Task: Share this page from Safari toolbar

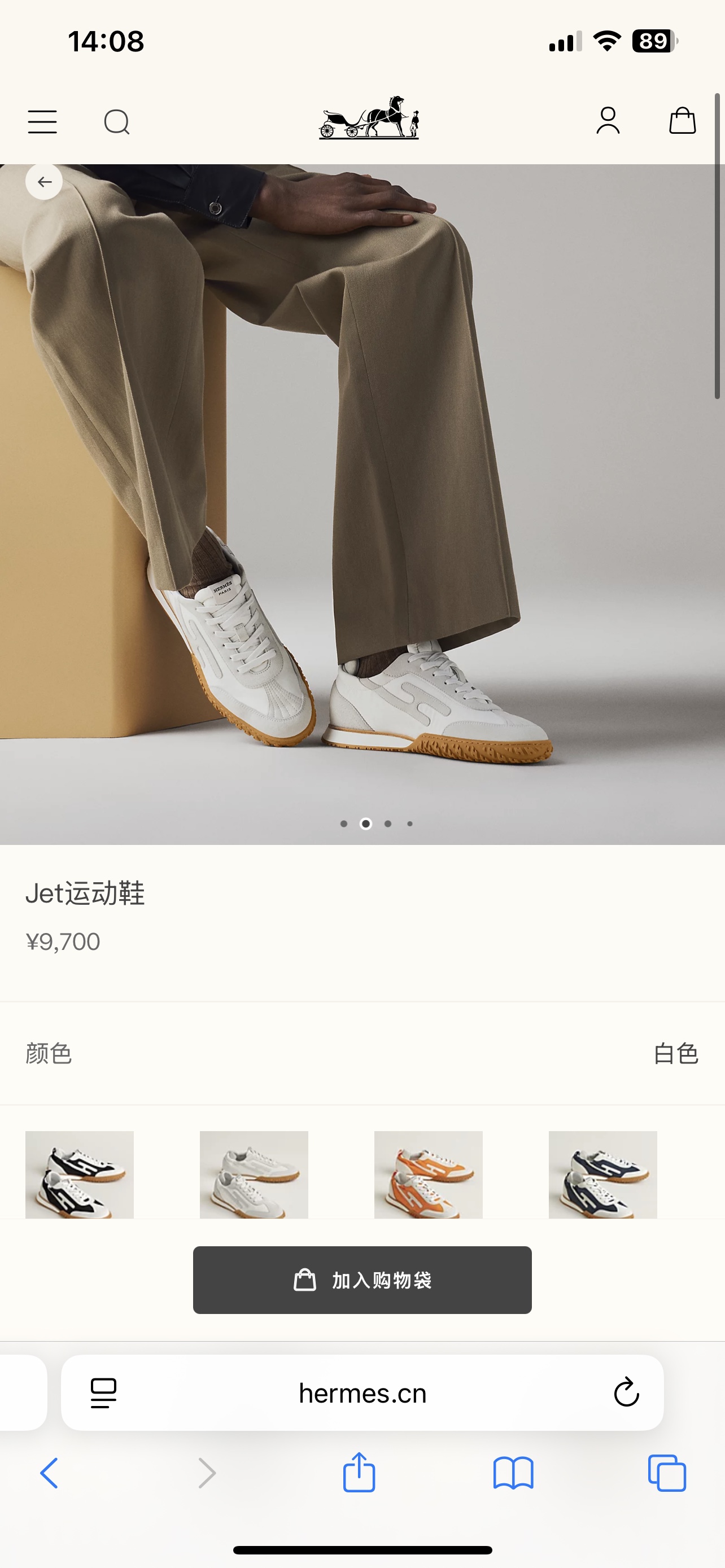Action: [359, 1473]
